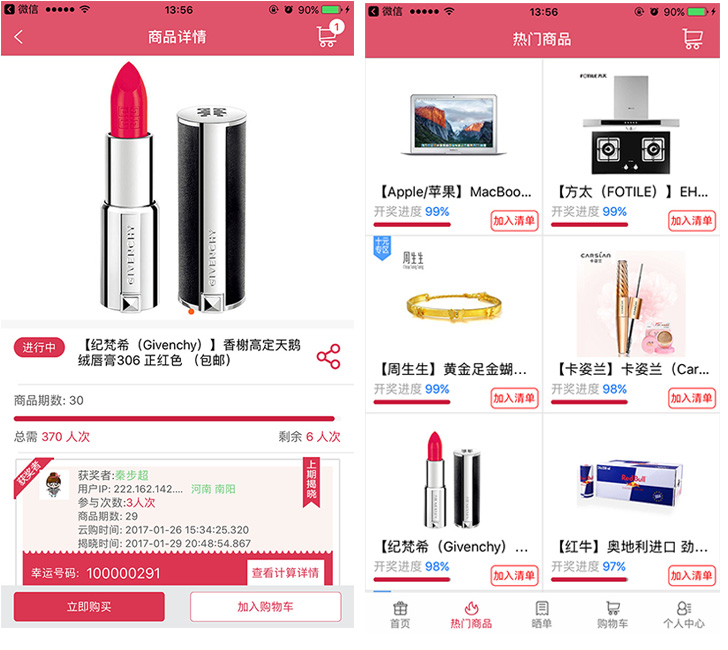Screen dimensions: 728x650
Task: Open the cart icon with badge 1
Action: tap(327, 36)
